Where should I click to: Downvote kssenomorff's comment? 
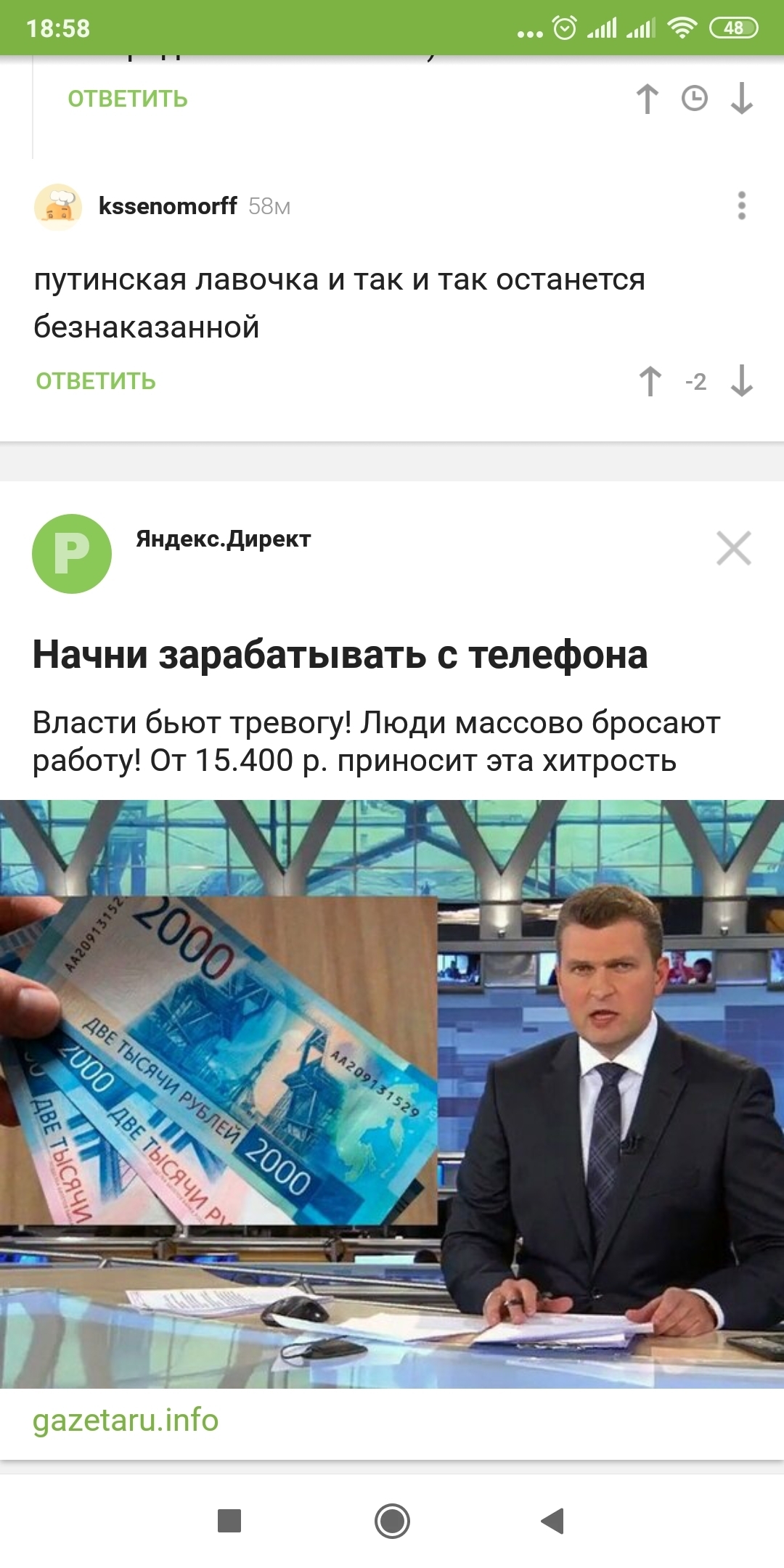click(741, 381)
